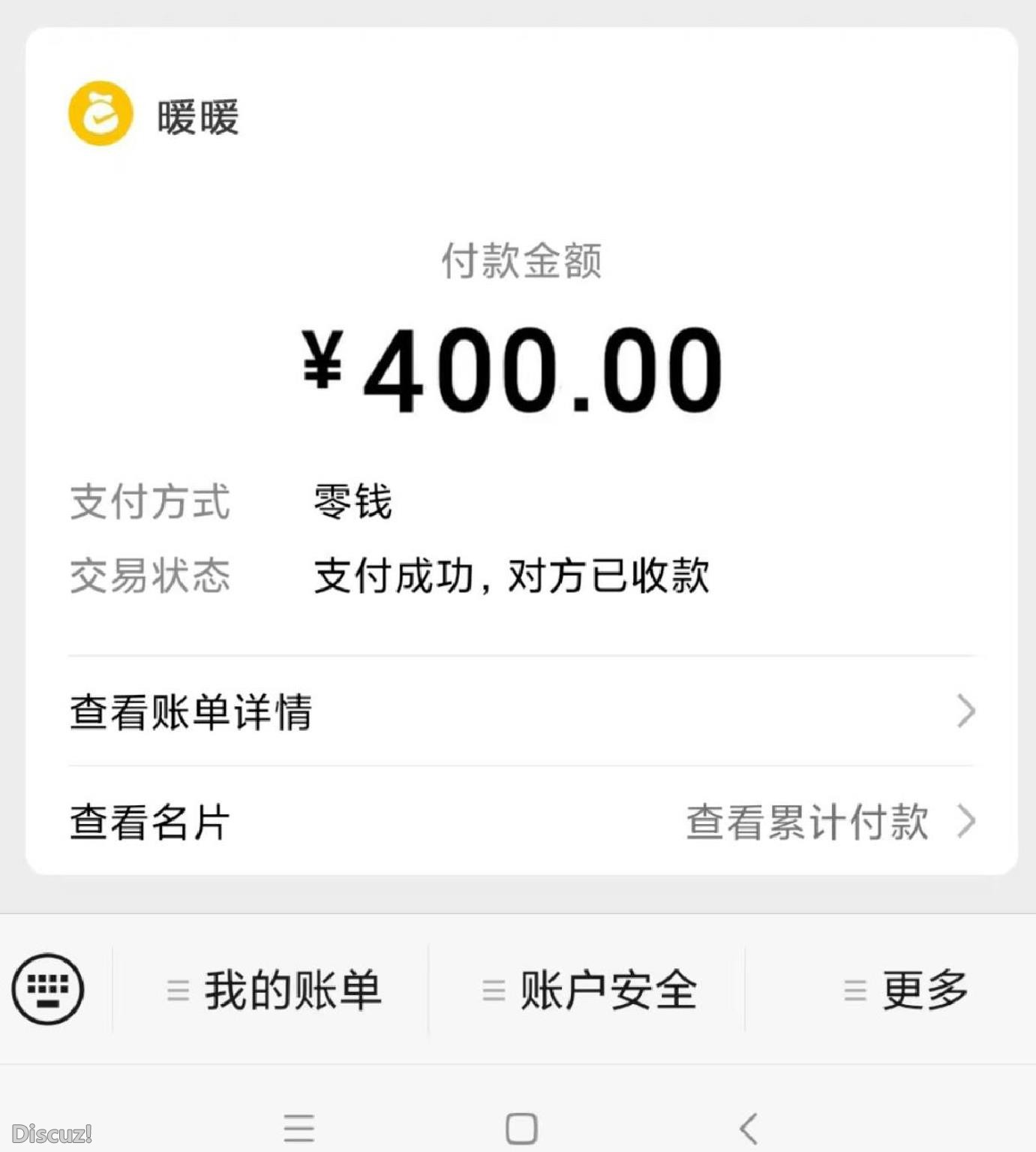Click the 支付成功 transaction status text

tap(512, 573)
